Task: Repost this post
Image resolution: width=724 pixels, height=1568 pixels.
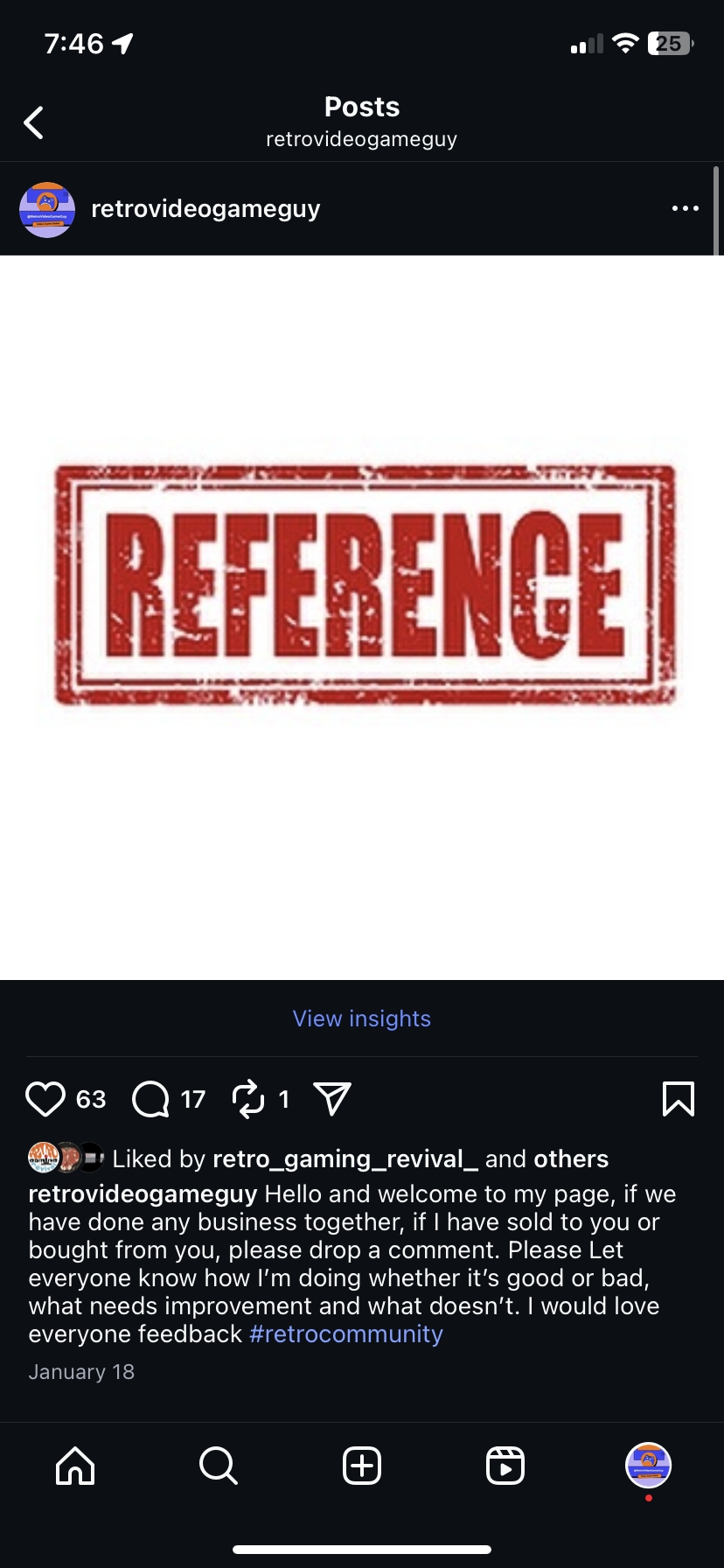Action: tap(248, 1099)
